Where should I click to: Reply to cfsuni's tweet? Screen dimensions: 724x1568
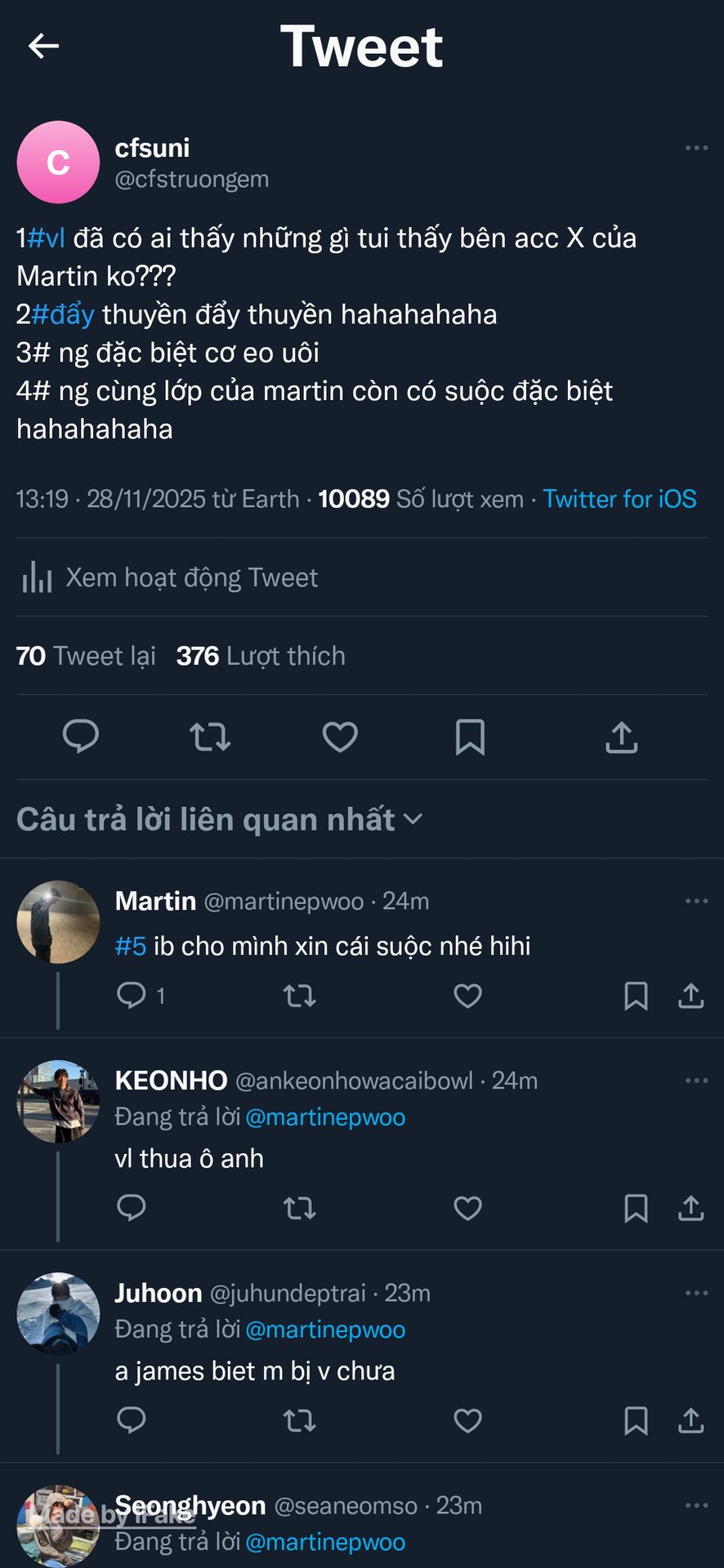coord(81,737)
